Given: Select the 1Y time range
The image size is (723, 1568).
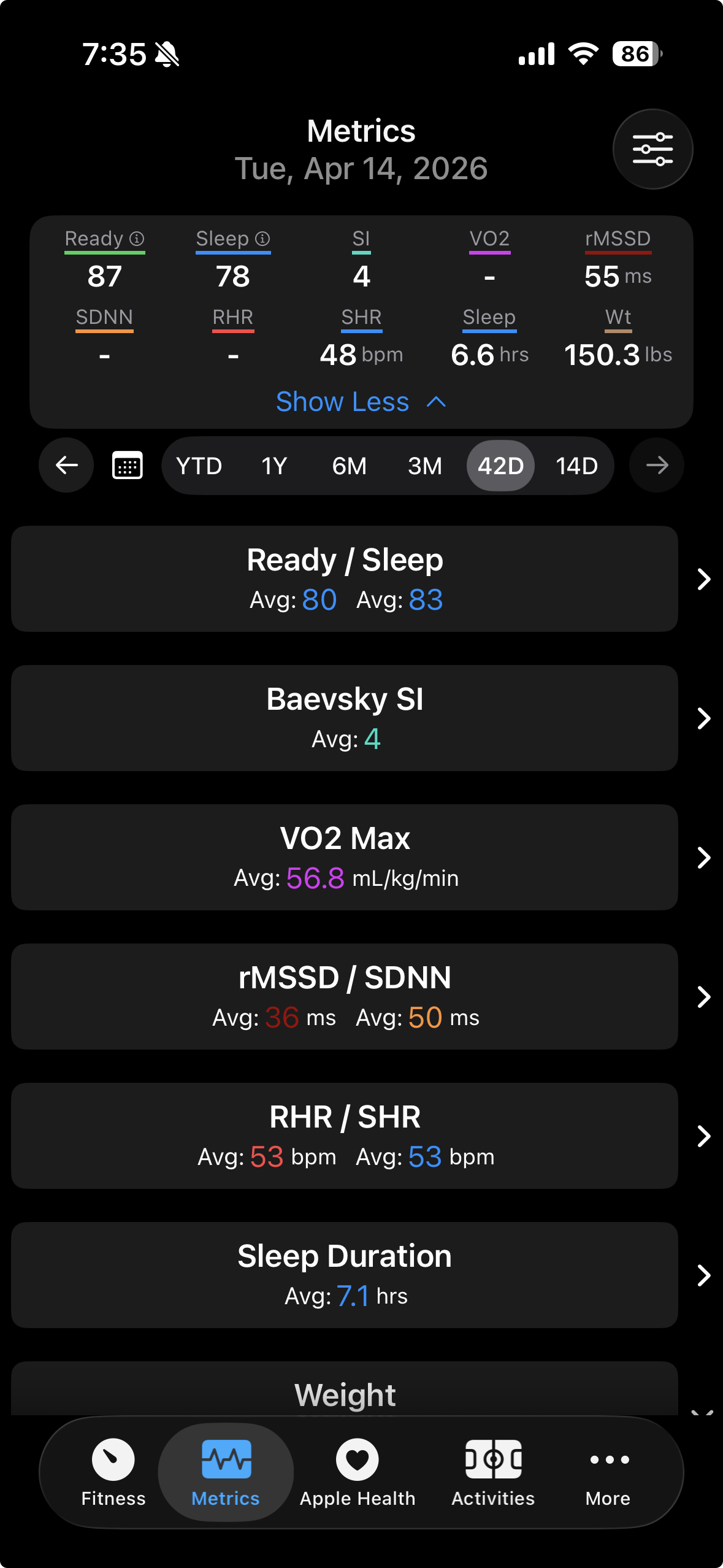Looking at the screenshot, I should (274, 466).
